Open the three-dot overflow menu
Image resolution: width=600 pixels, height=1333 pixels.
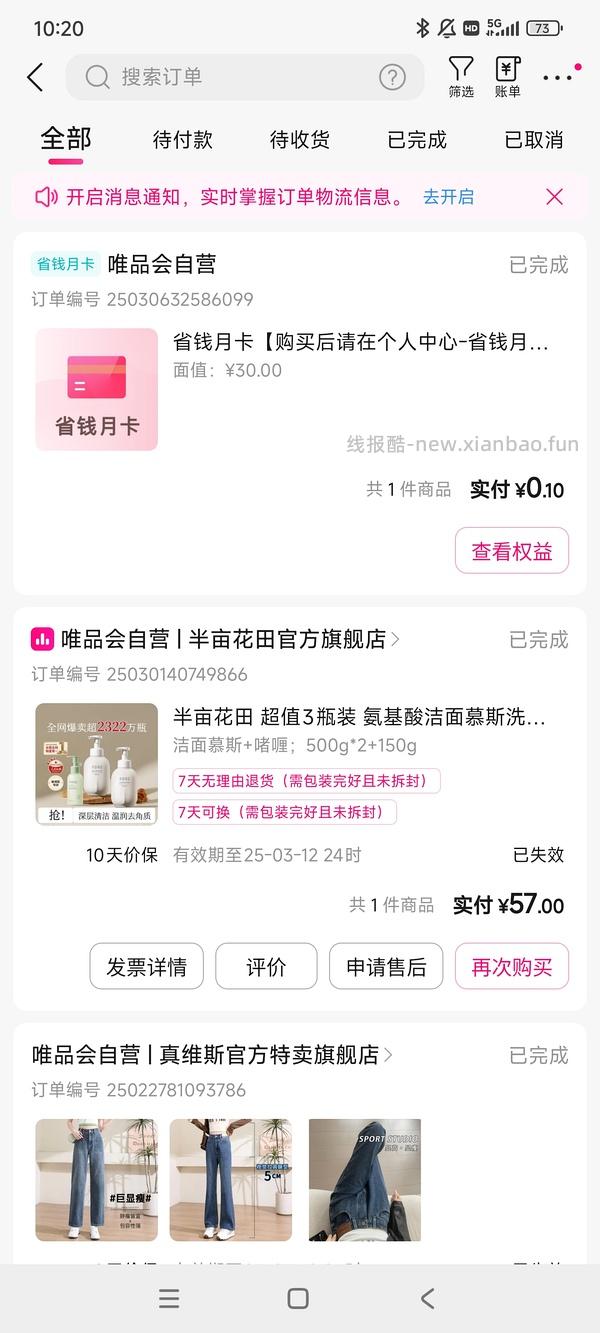coord(559,77)
